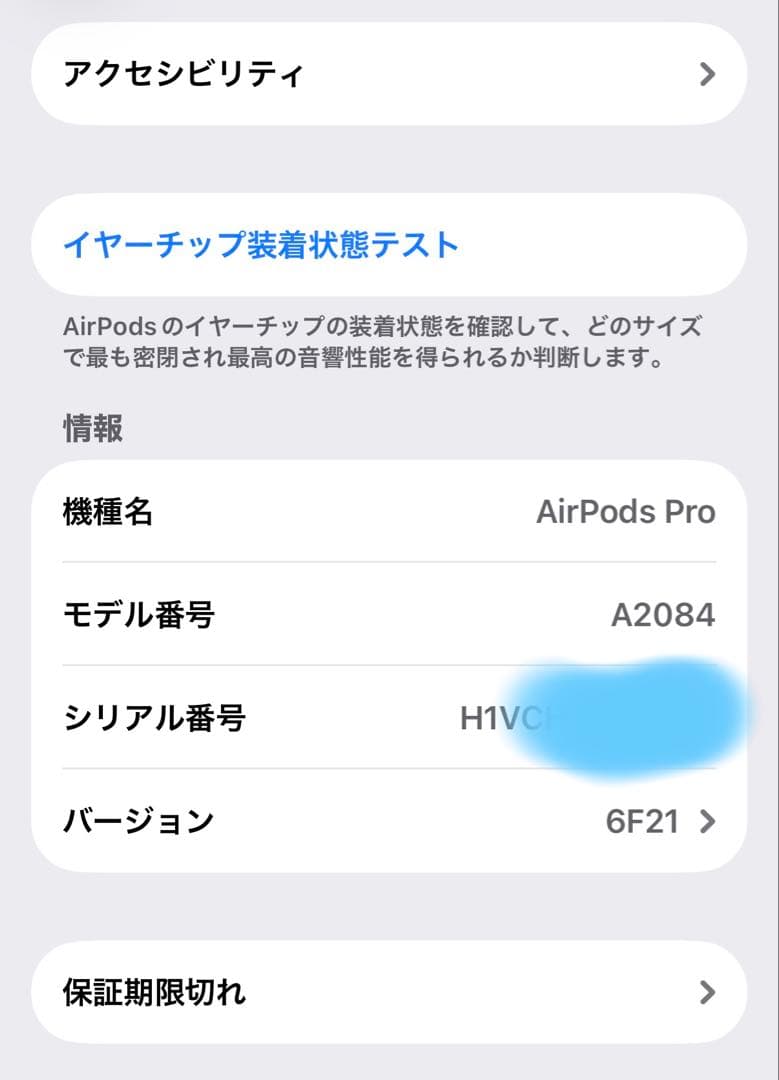Open the 保証期限切れ warranty details
779x1080 pixels.
(389, 992)
